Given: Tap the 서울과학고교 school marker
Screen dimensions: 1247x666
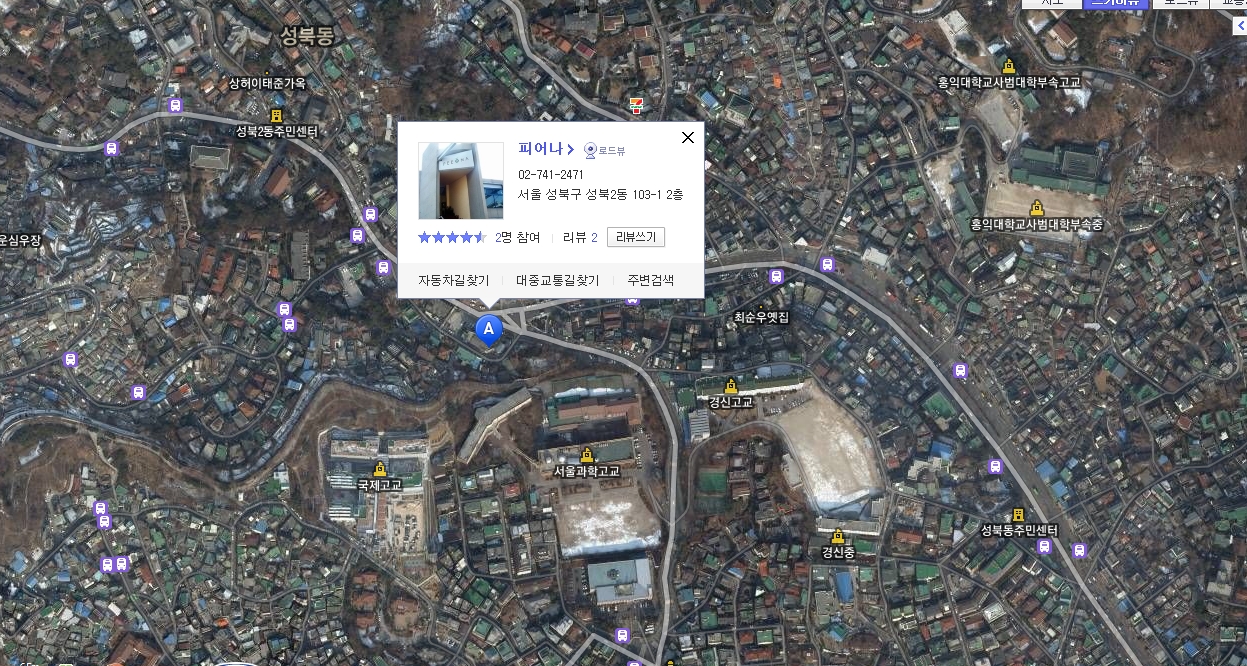Looking at the screenshot, I should pyautogui.click(x=587, y=455).
